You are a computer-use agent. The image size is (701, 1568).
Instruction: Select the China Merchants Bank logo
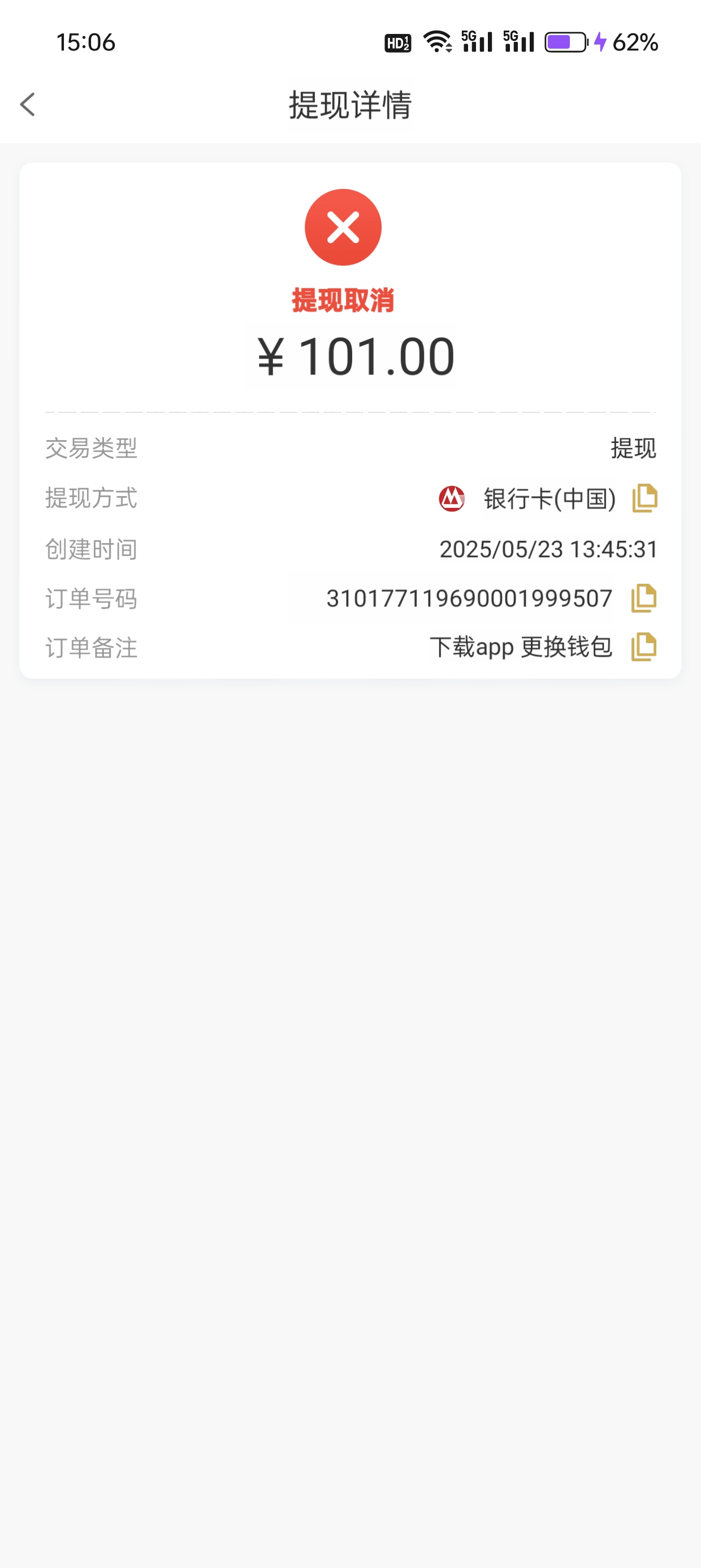point(452,498)
